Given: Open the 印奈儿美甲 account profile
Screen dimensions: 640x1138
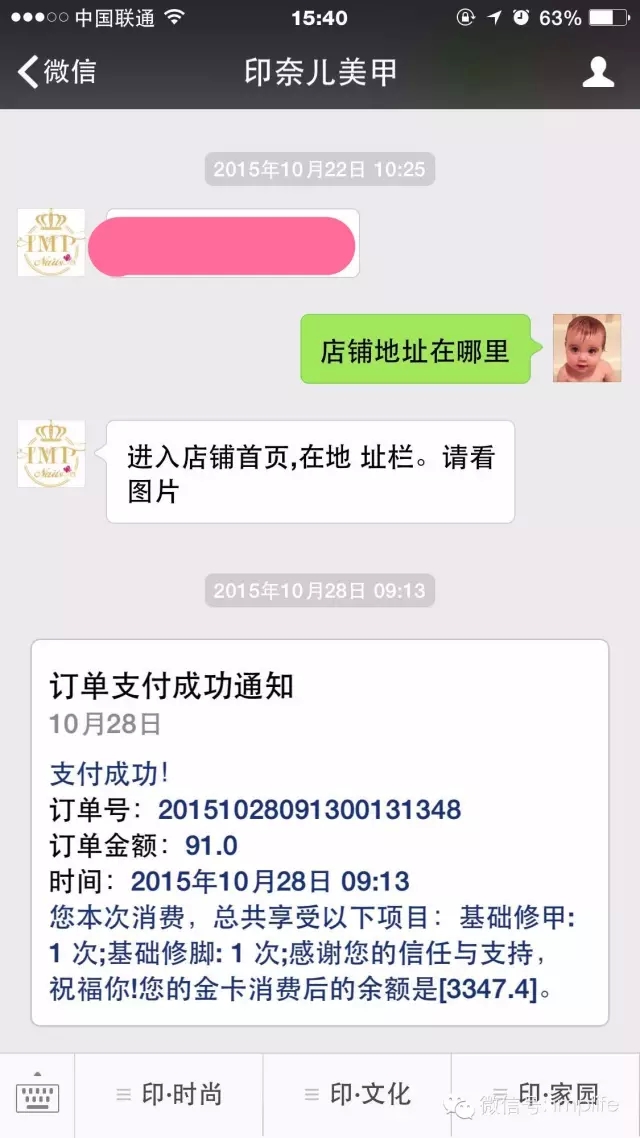Looking at the screenshot, I should (598, 72).
